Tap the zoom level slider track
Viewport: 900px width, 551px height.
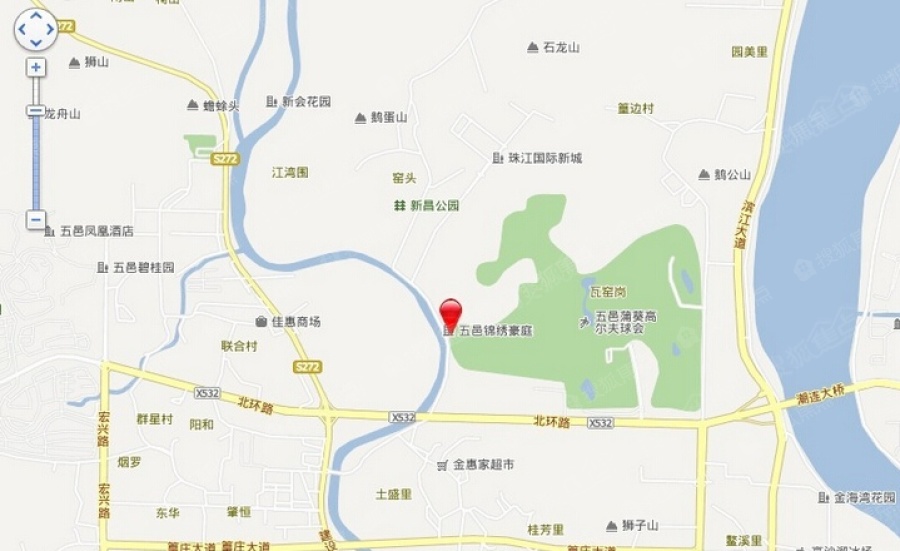pyautogui.click(x=36, y=160)
